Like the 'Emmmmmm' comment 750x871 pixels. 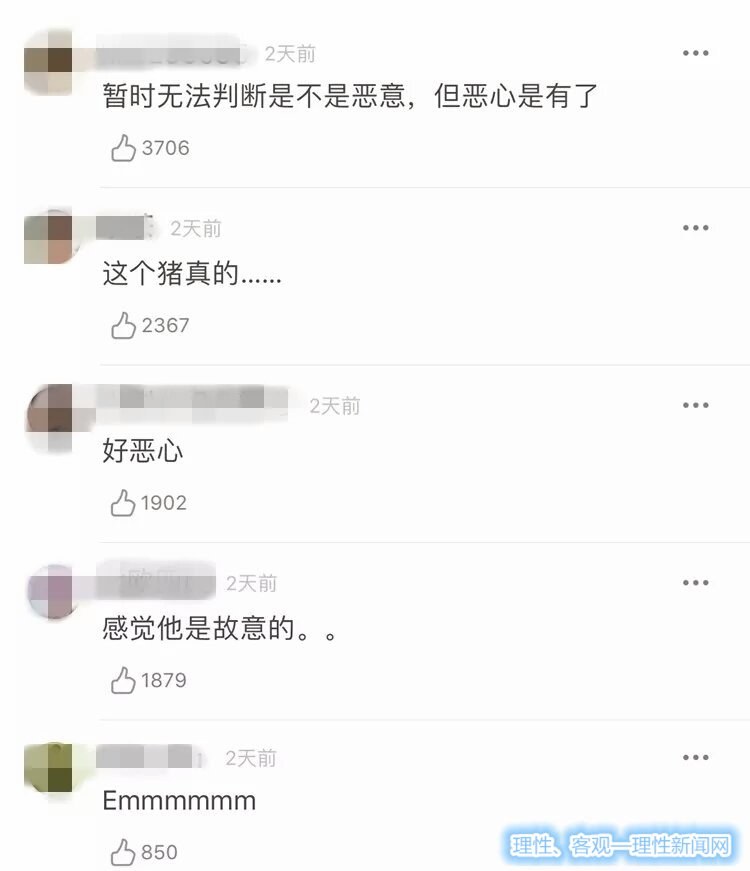coord(124,853)
